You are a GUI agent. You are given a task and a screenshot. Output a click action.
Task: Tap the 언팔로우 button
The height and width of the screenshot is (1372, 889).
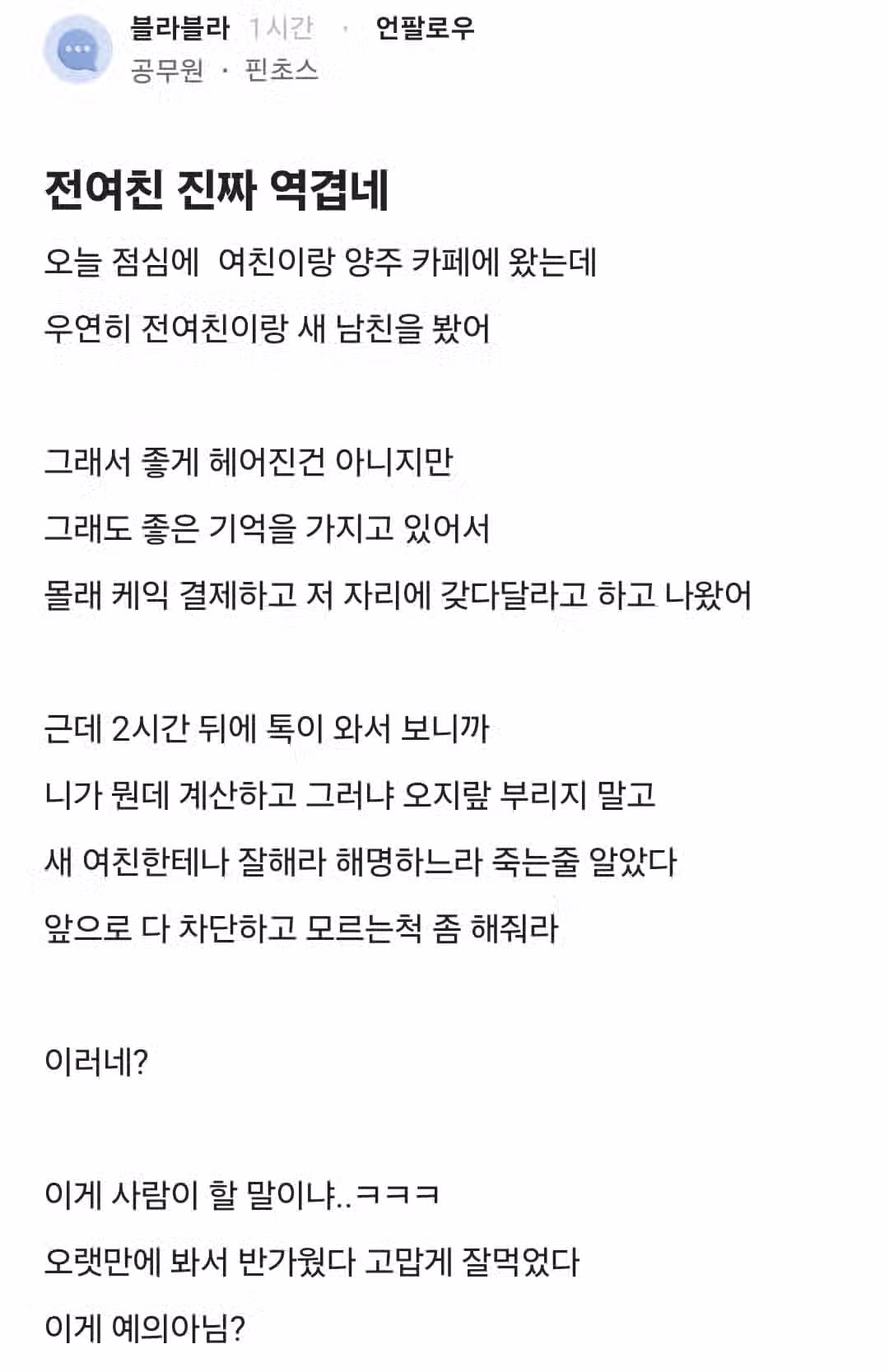[425, 30]
